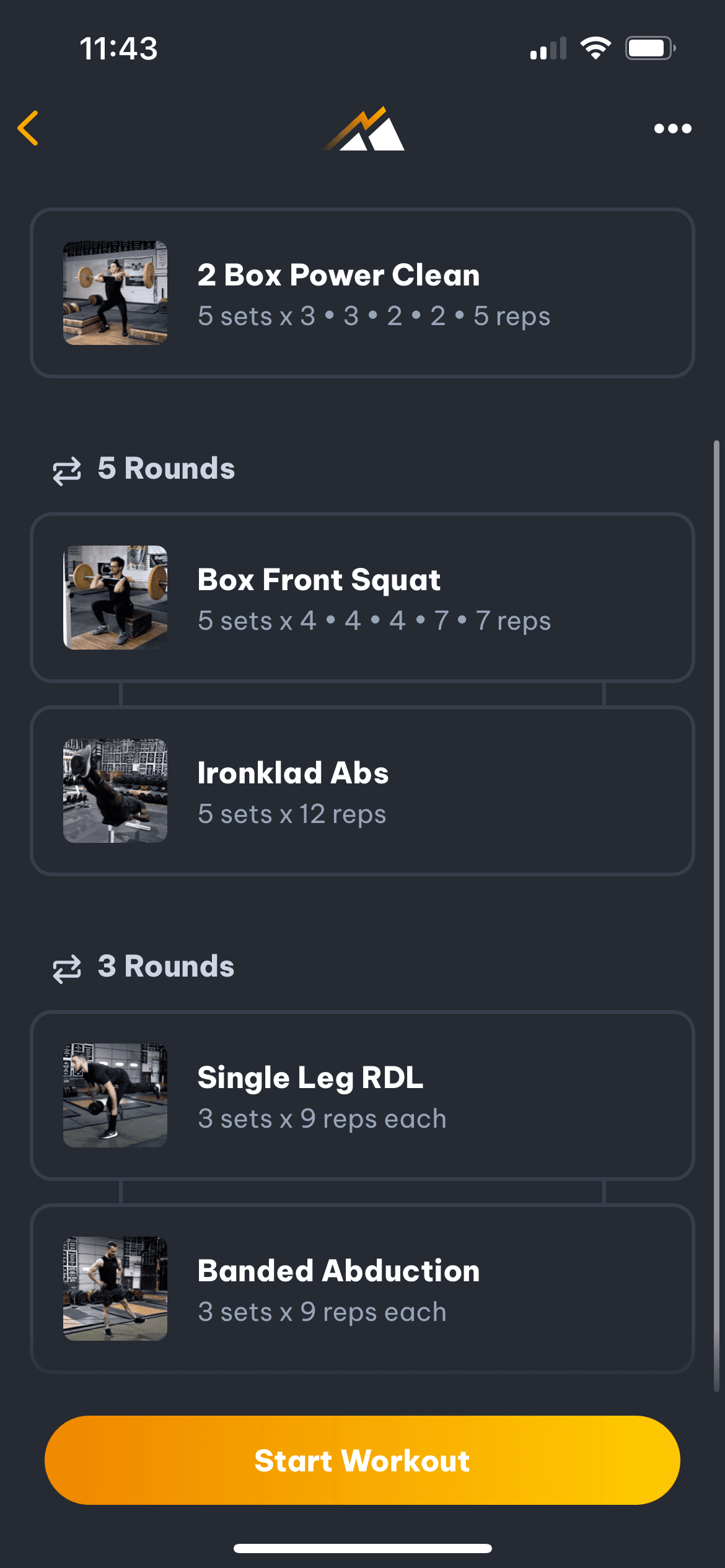The image size is (725, 1568).
Task: Open the Banded Abduction video thumbnail
Action: point(115,1287)
